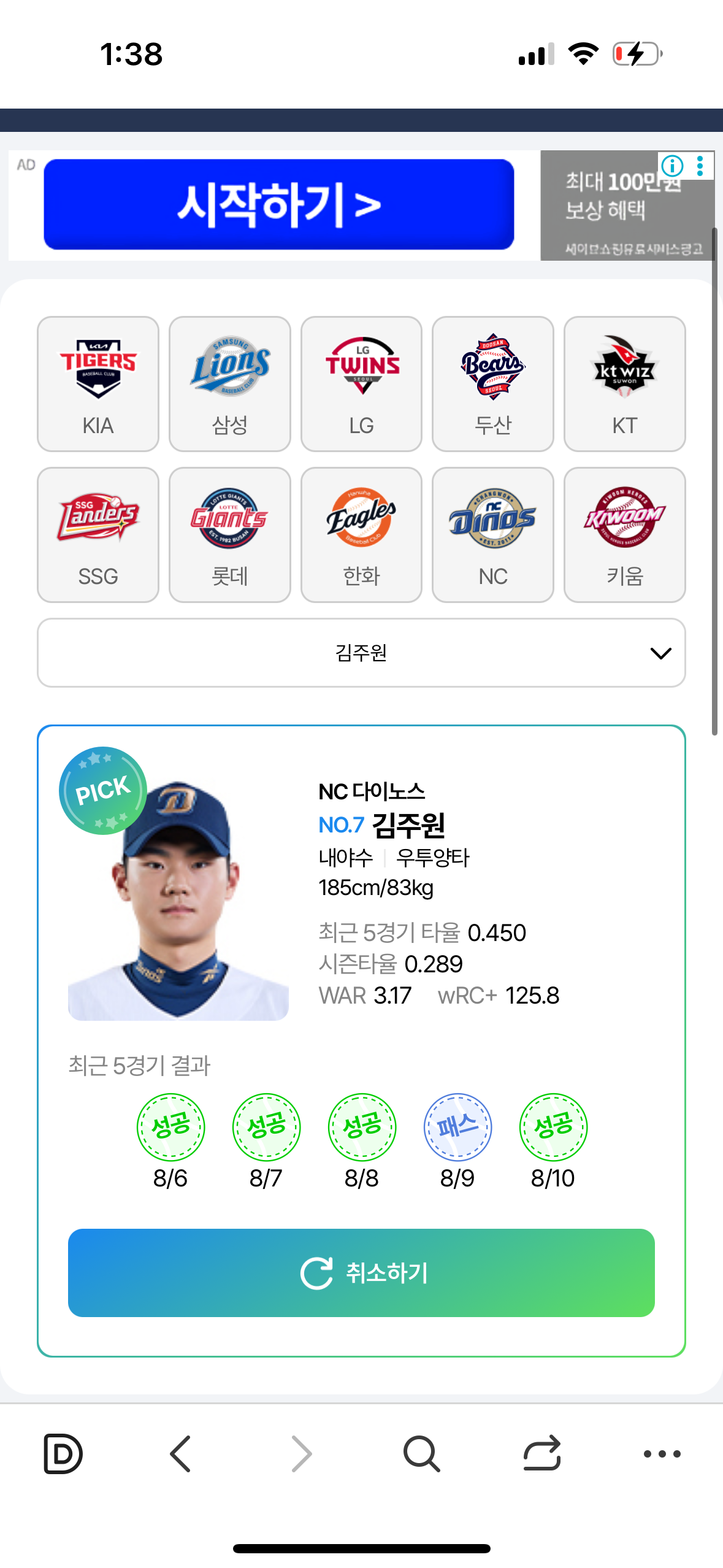Choose the Kiwoom Heroes team
The image size is (723, 1568).
click(624, 535)
